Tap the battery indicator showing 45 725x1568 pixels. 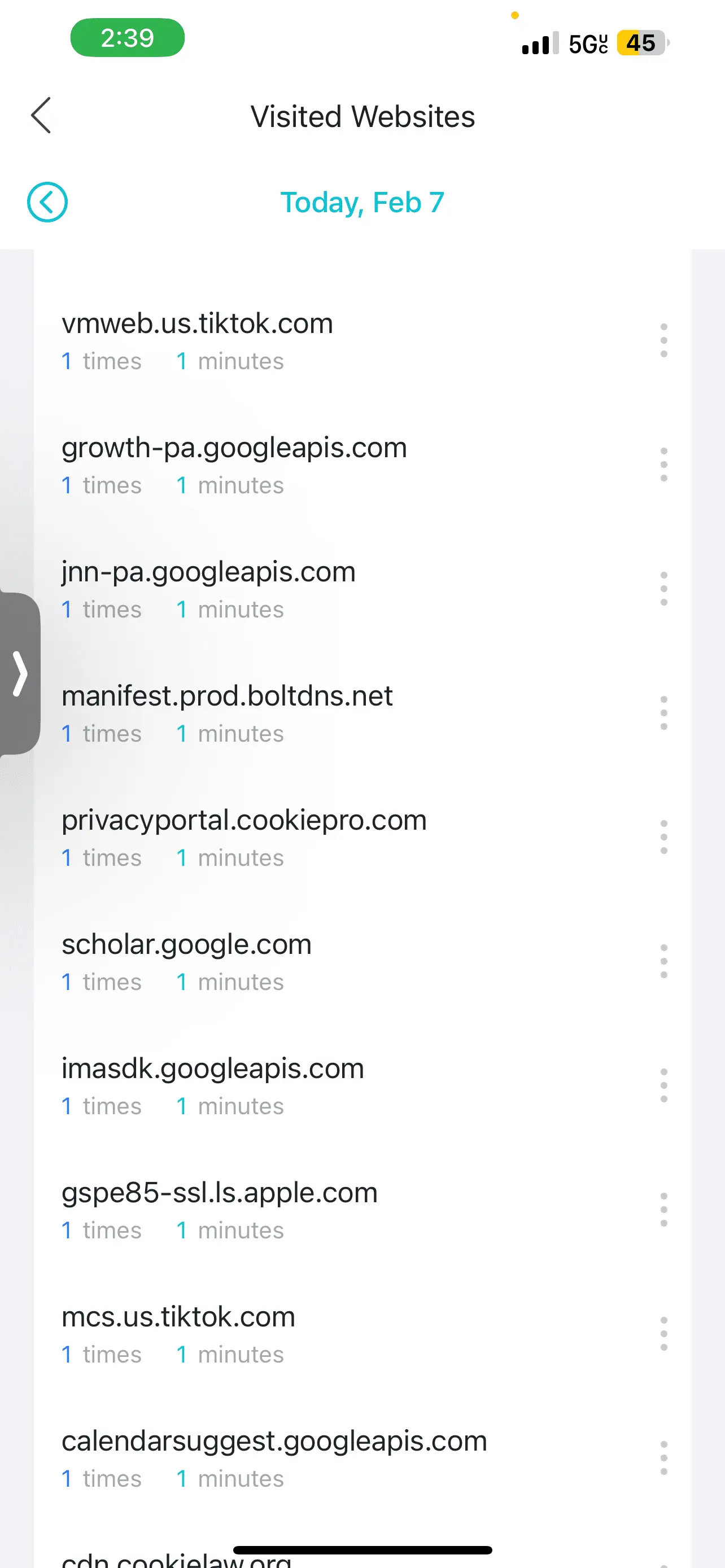tap(639, 42)
